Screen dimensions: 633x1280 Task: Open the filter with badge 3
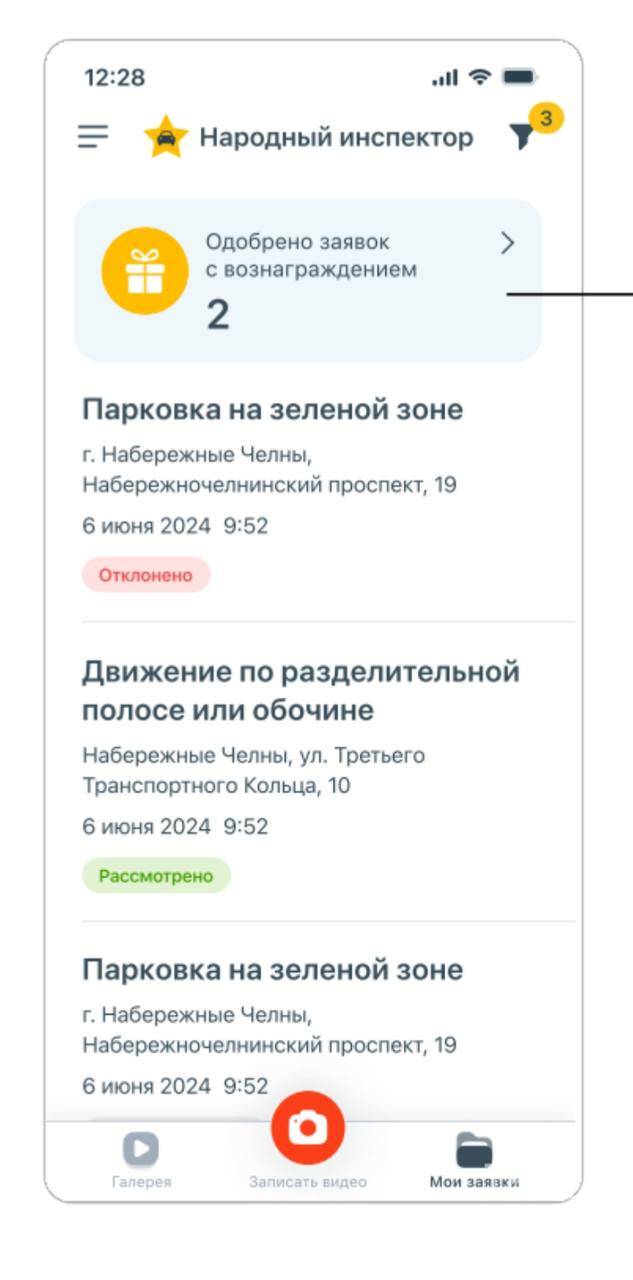coord(521,137)
